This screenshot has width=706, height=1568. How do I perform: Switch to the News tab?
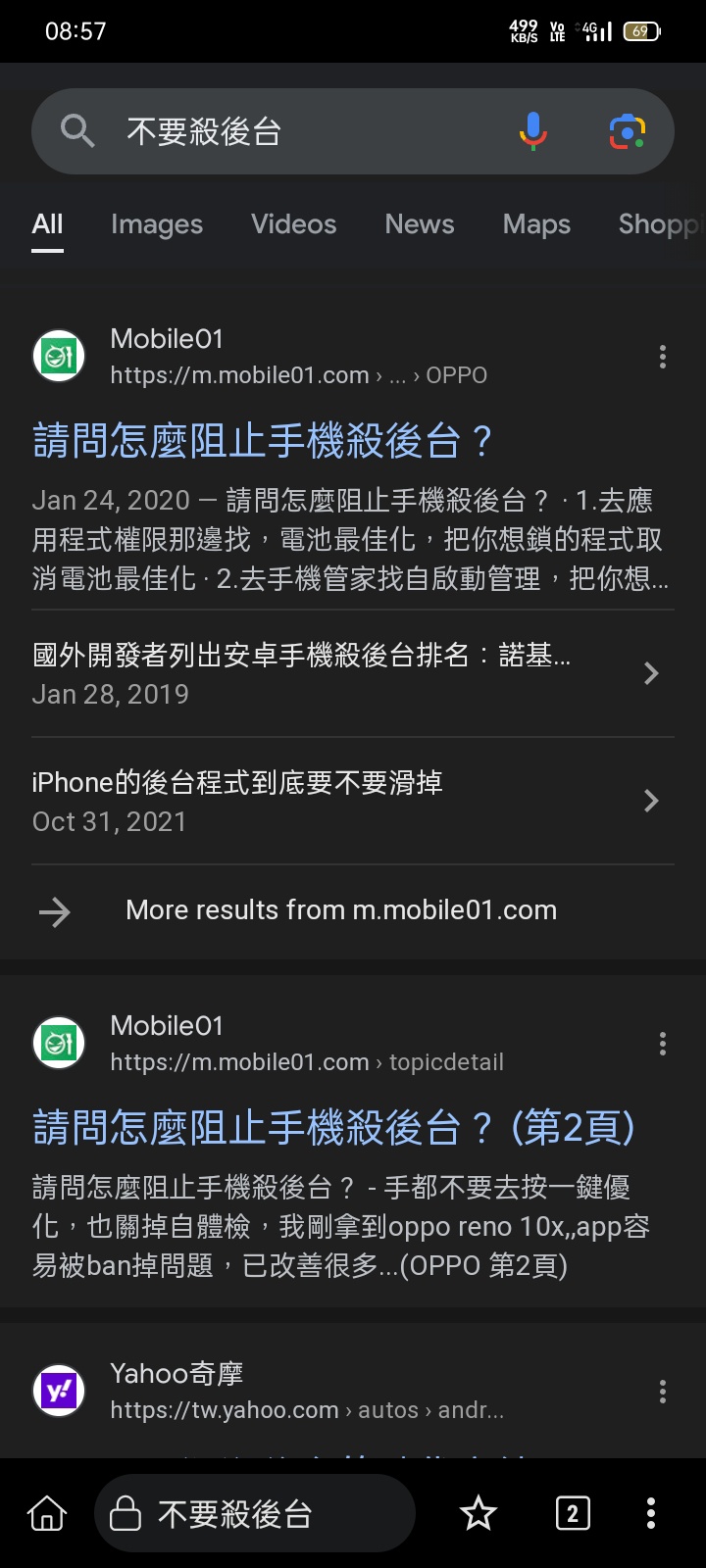(x=419, y=224)
